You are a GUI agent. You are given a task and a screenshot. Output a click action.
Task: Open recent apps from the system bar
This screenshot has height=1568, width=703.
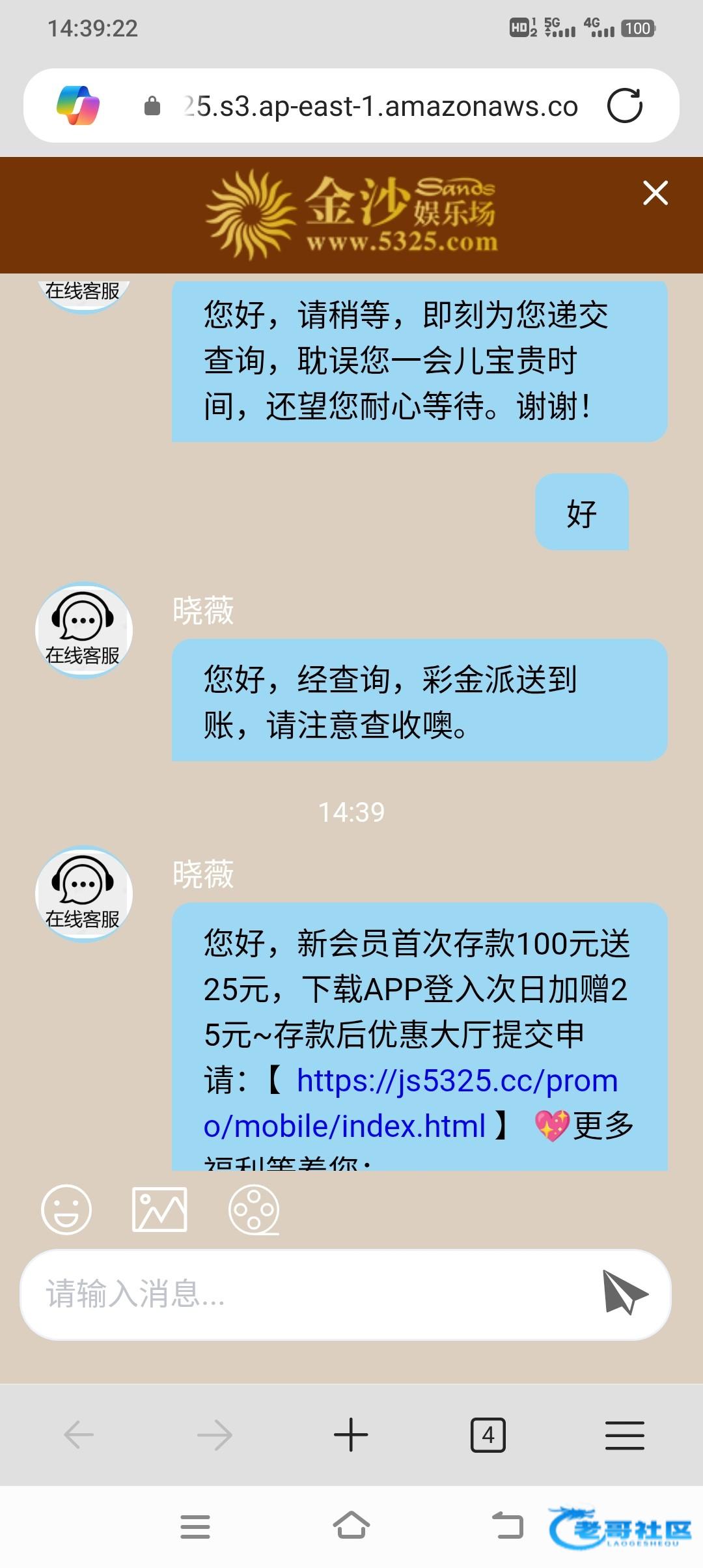(x=195, y=1526)
